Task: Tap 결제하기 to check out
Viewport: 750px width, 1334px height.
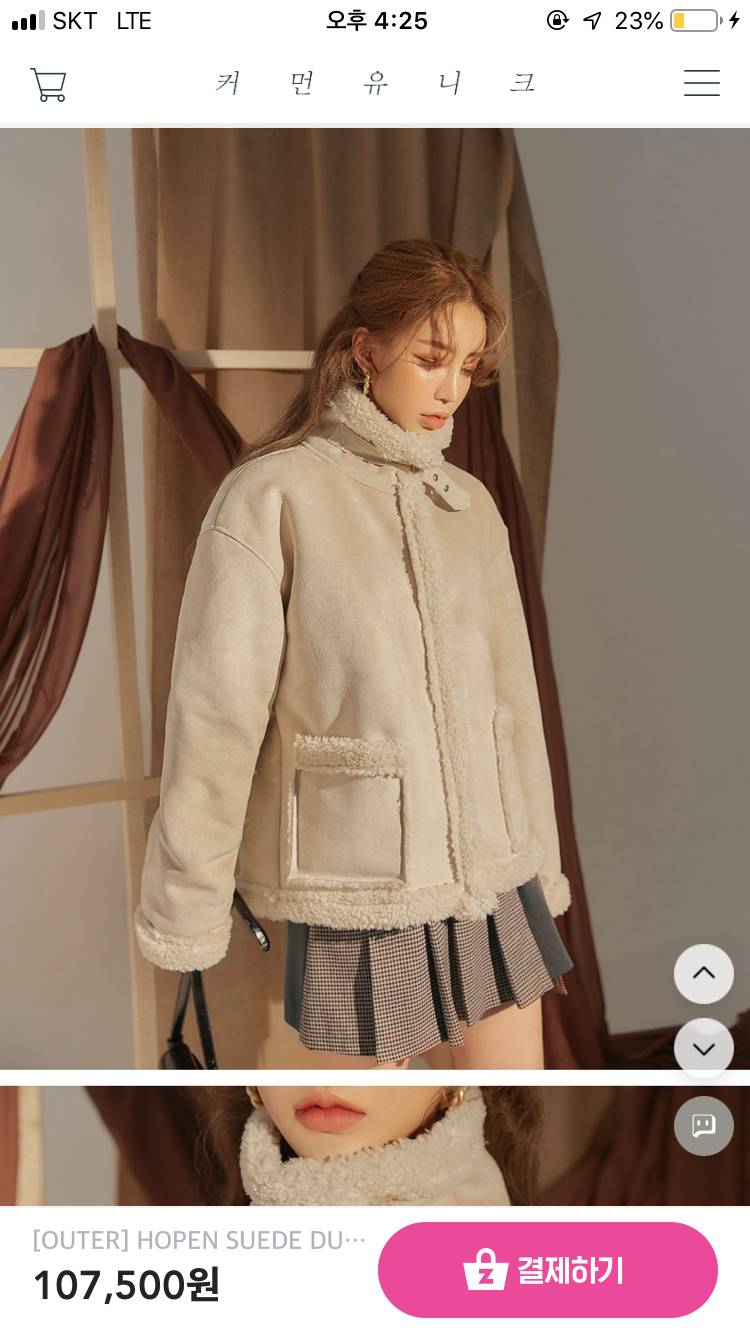Action: click(x=548, y=1270)
